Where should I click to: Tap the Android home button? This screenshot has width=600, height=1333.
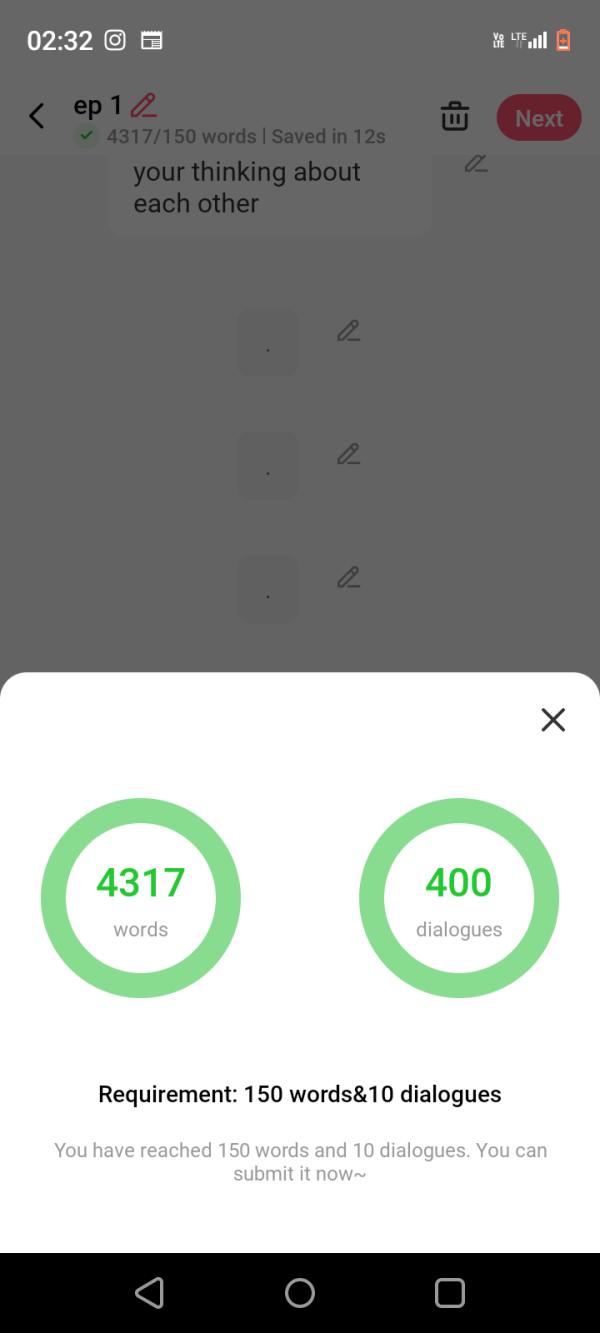pyautogui.click(x=300, y=1293)
